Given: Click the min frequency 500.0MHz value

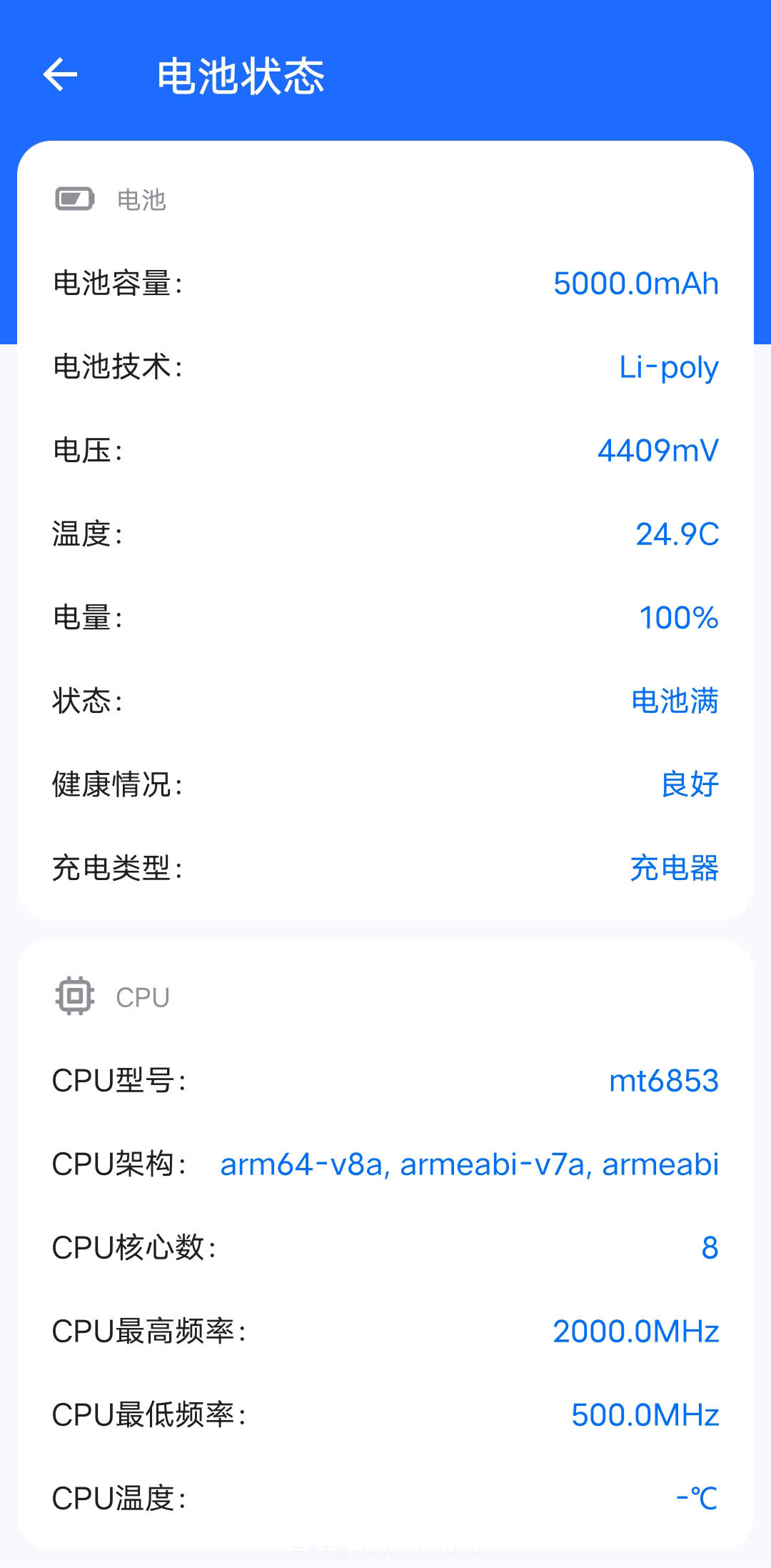Looking at the screenshot, I should pyautogui.click(x=644, y=1414).
